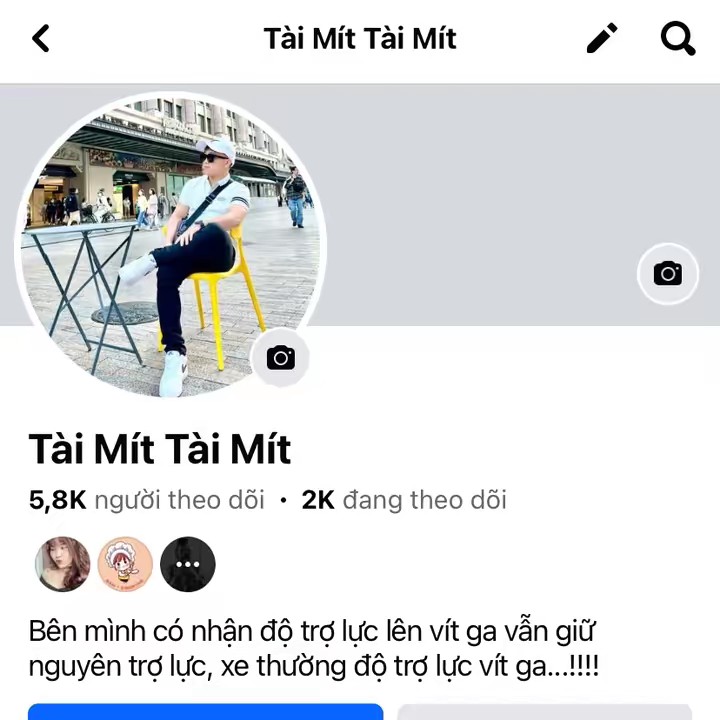The width and height of the screenshot is (720, 720).
Task: Open the 2K đang theo dõi list
Action: point(404,500)
